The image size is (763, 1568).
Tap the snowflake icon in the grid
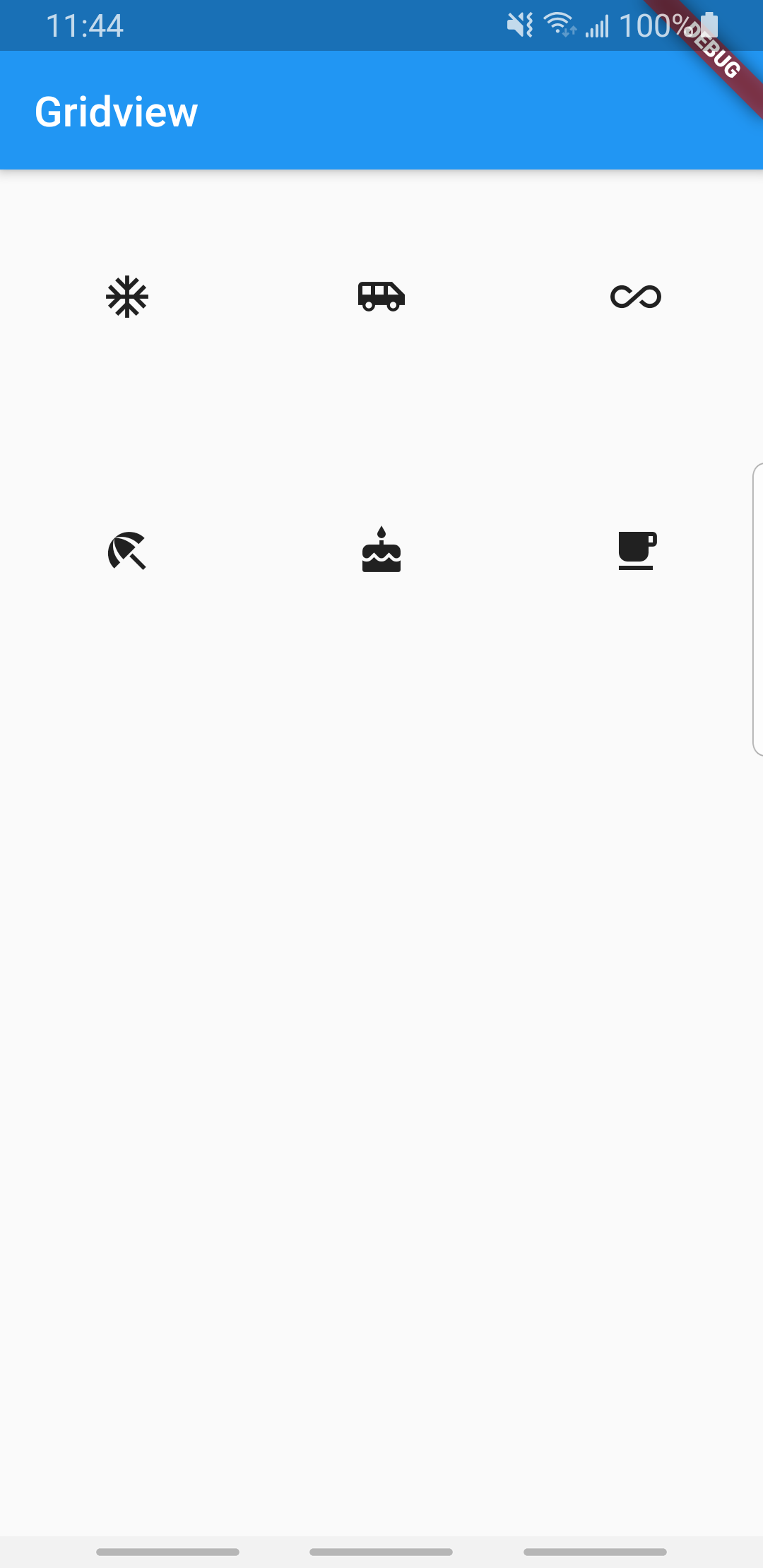pos(127,297)
